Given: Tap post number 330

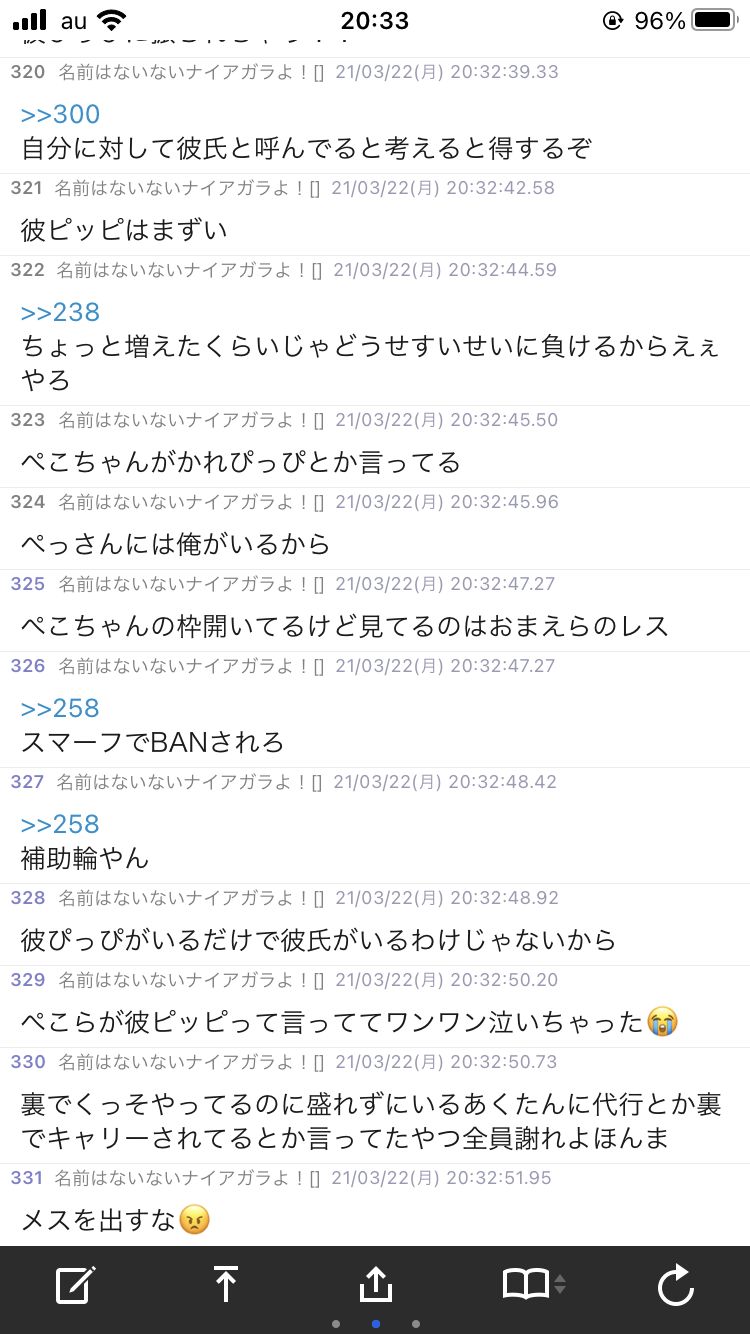Looking at the screenshot, I should (28, 1062).
